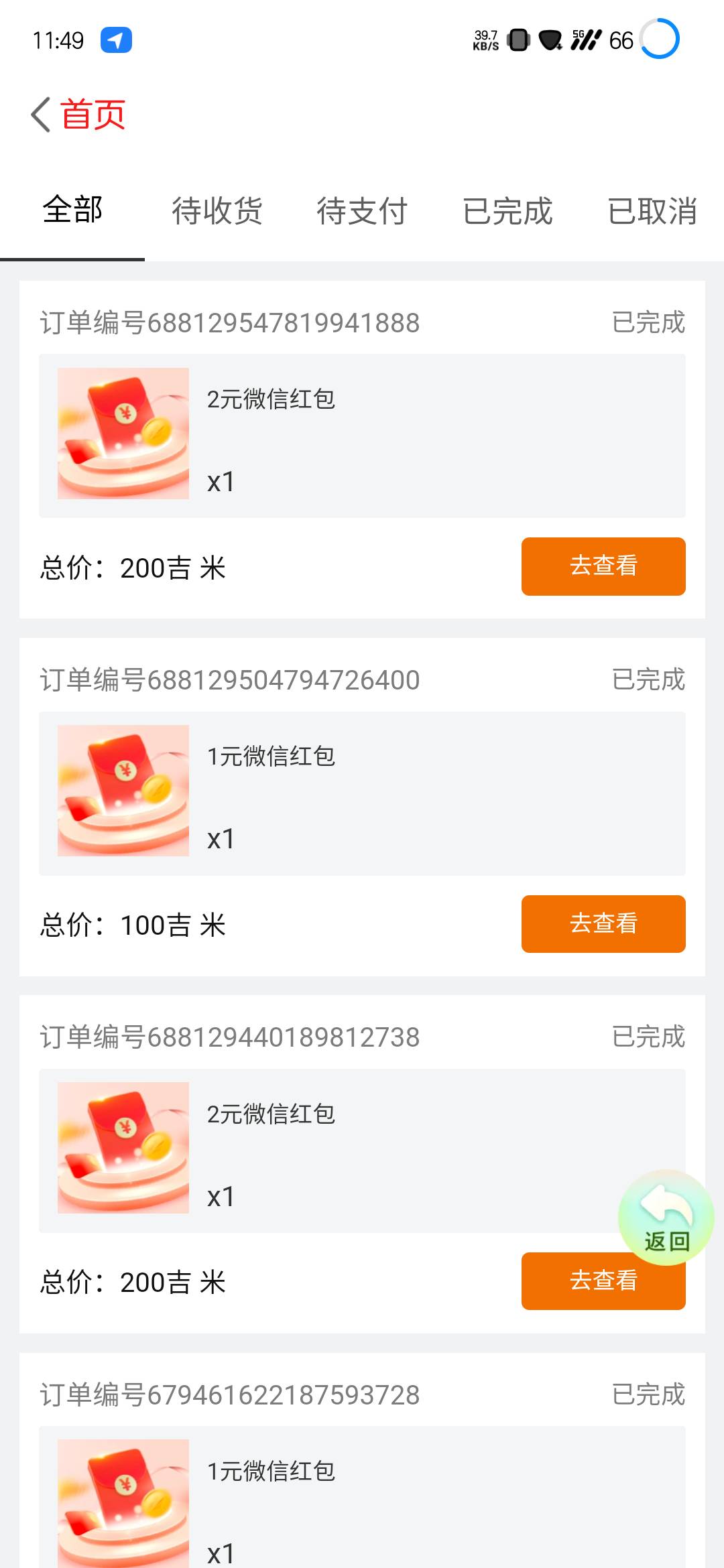Select the 已取消 tab
The height and width of the screenshot is (1568, 724).
tap(652, 212)
